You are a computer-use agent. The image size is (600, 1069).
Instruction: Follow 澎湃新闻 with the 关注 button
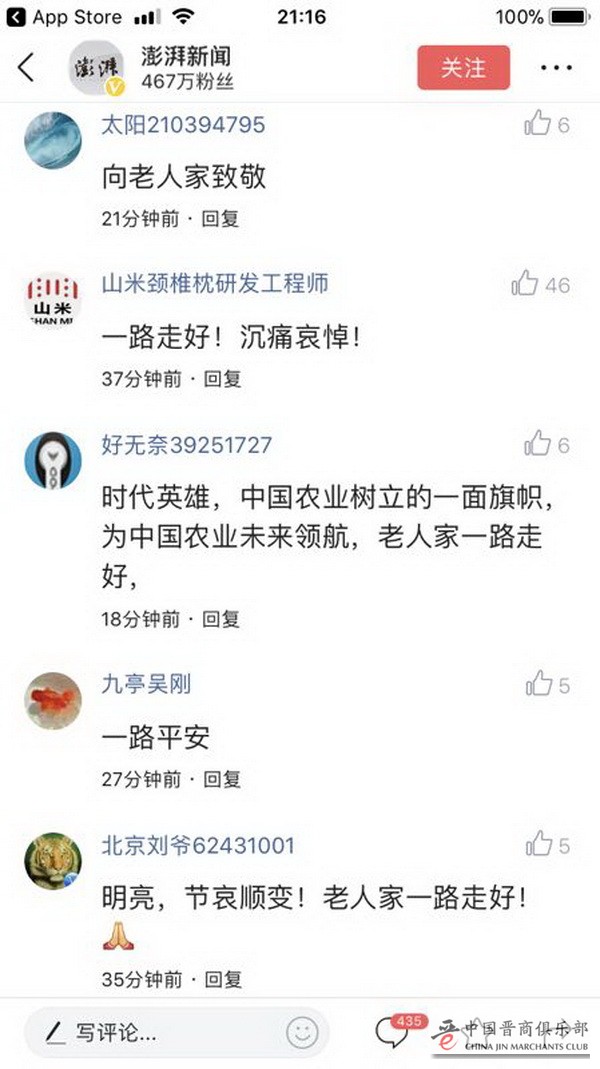tap(463, 67)
